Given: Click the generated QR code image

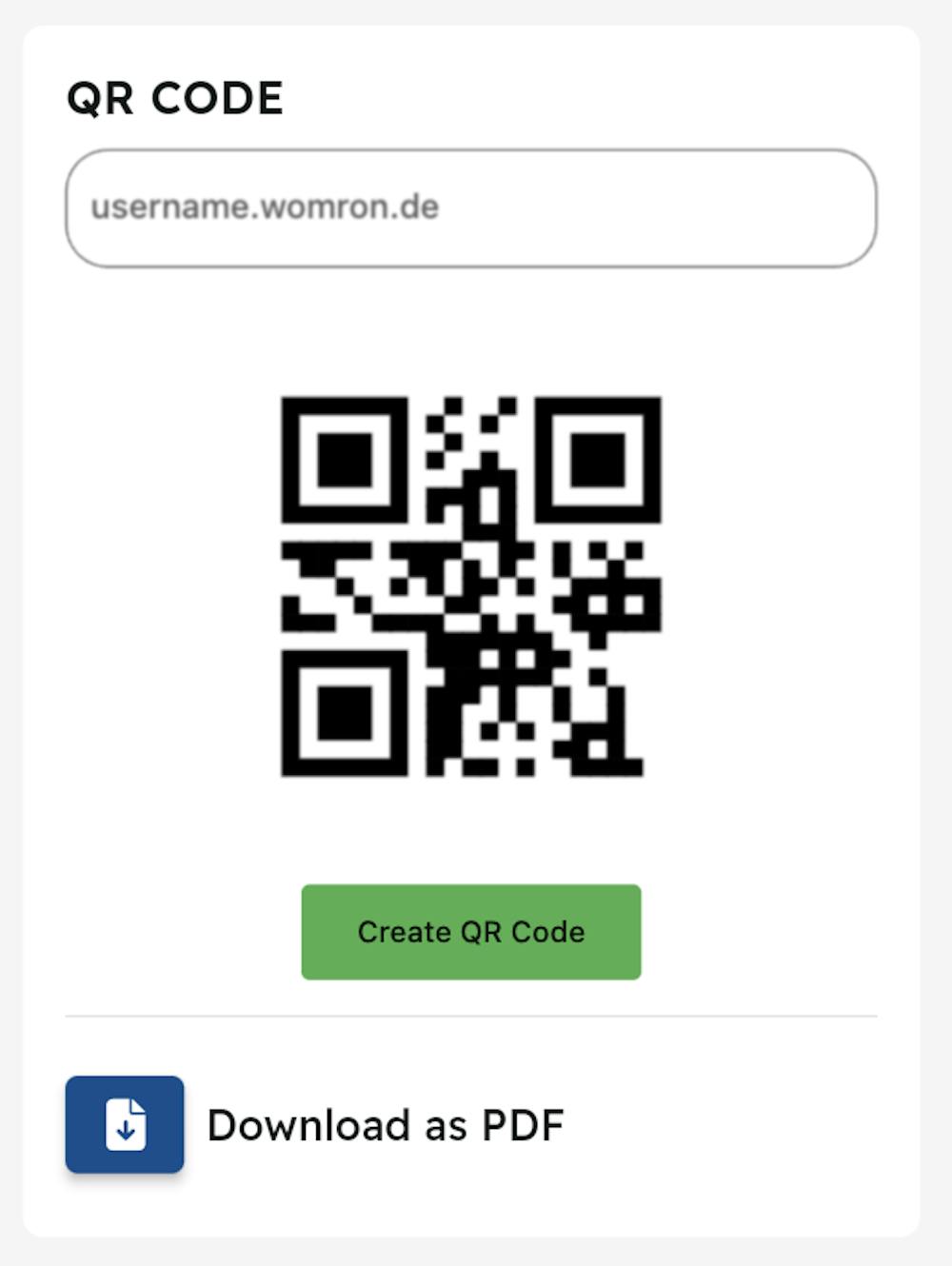Looking at the screenshot, I should (470, 584).
